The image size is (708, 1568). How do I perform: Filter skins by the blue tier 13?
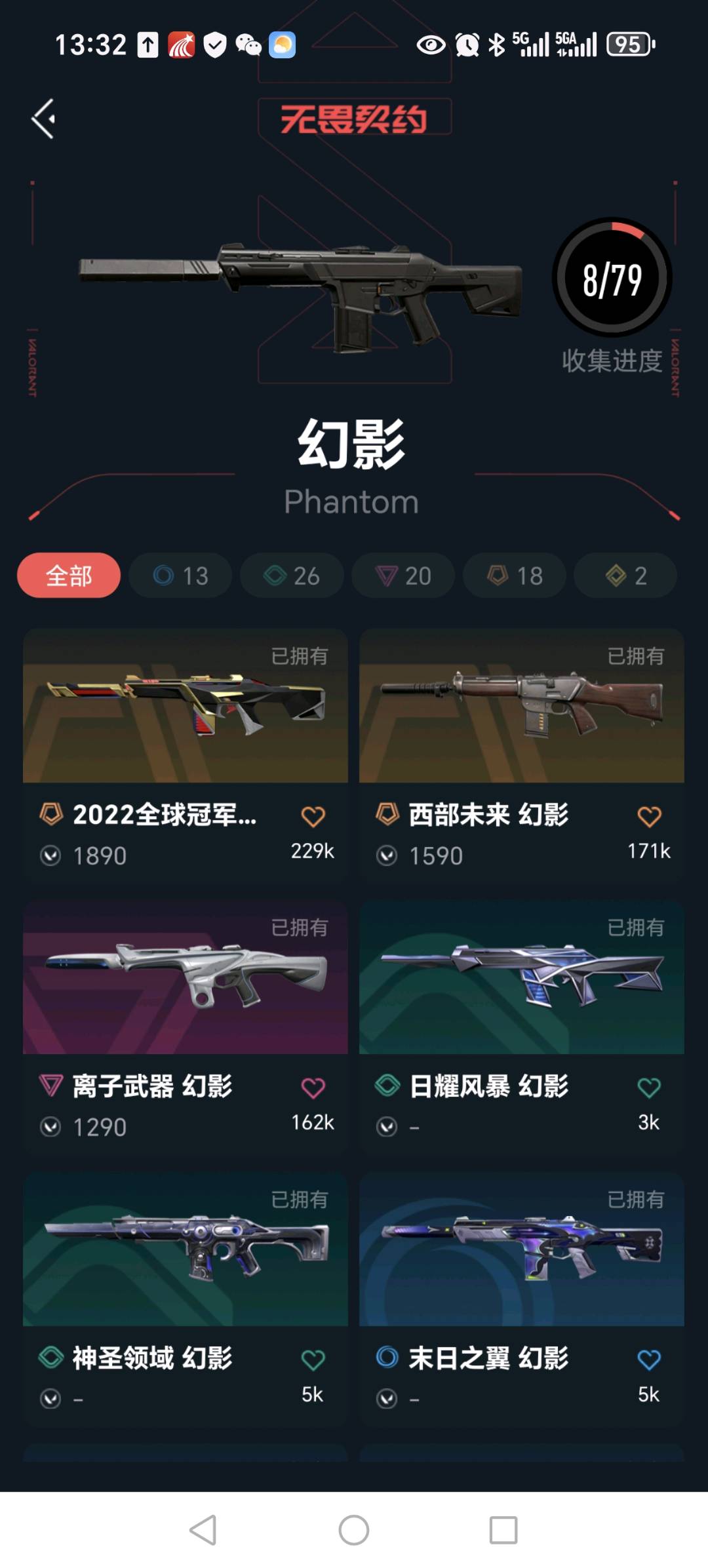click(x=180, y=576)
